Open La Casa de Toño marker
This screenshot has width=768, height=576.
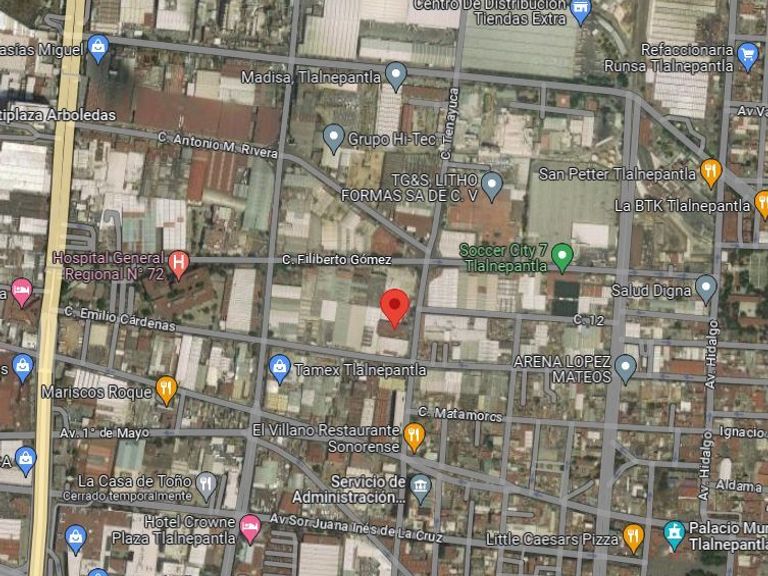click(x=206, y=485)
